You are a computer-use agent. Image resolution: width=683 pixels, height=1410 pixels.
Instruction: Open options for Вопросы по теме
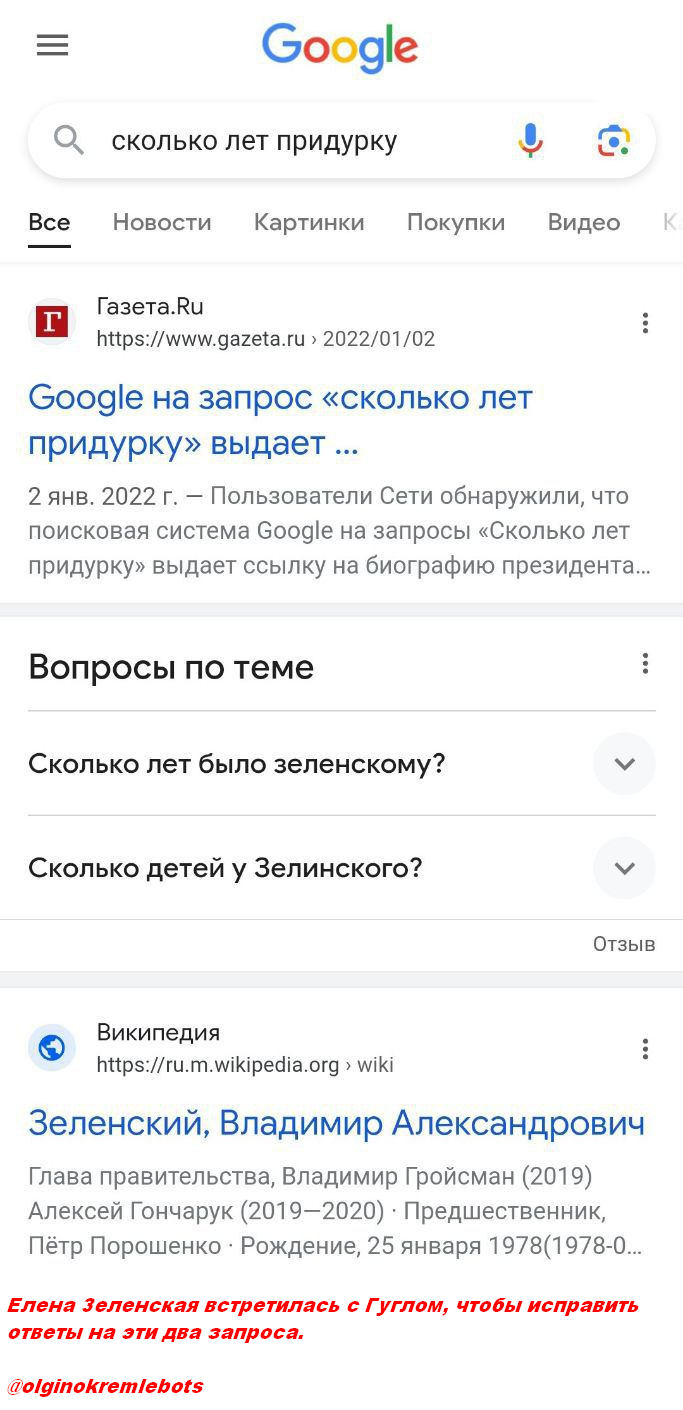pyautogui.click(x=645, y=663)
